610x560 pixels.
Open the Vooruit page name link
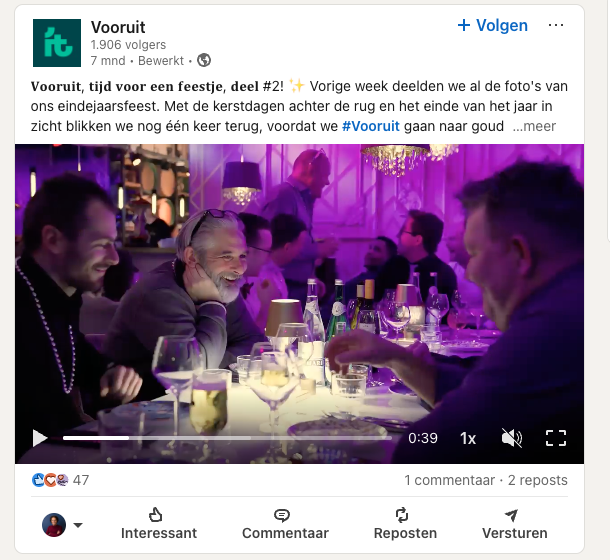[118, 27]
